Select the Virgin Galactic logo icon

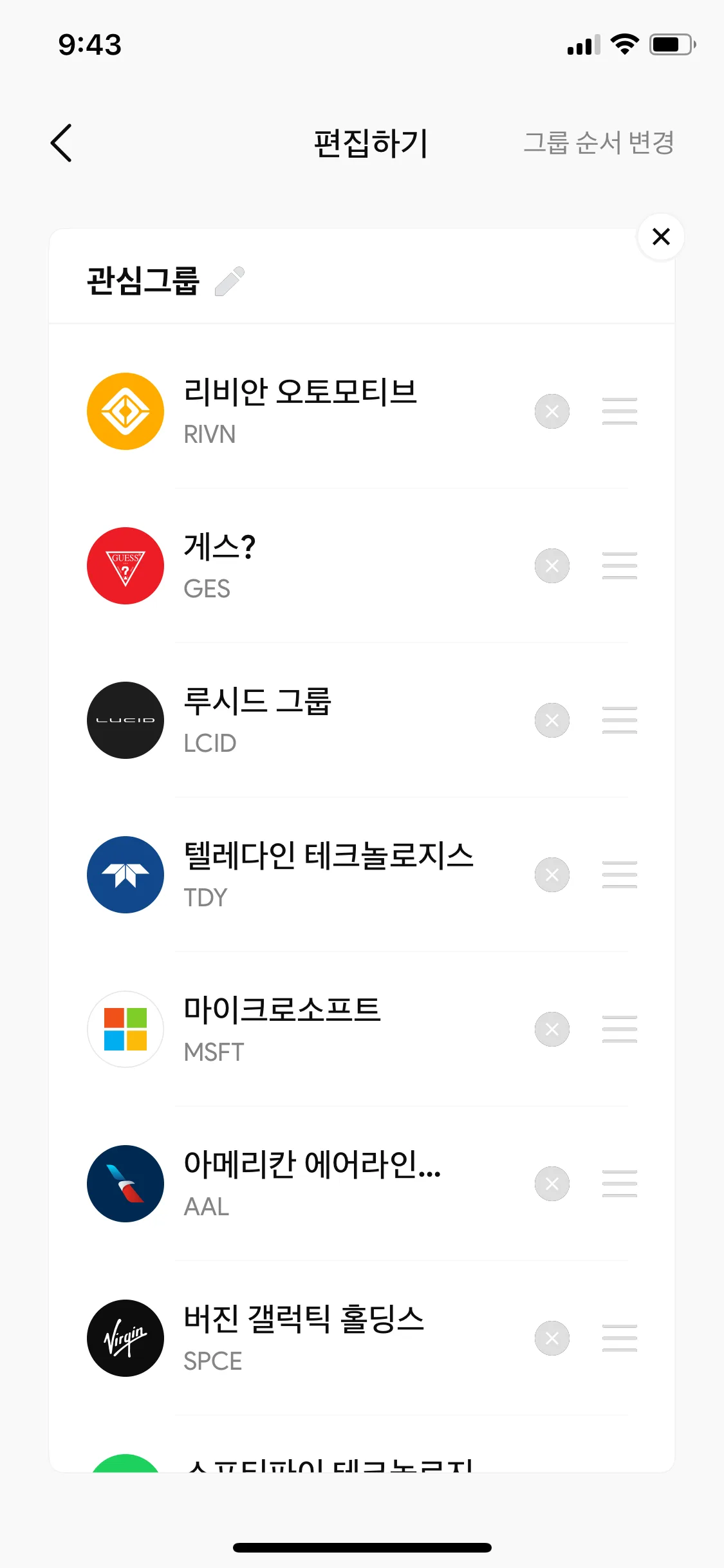click(125, 1338)
